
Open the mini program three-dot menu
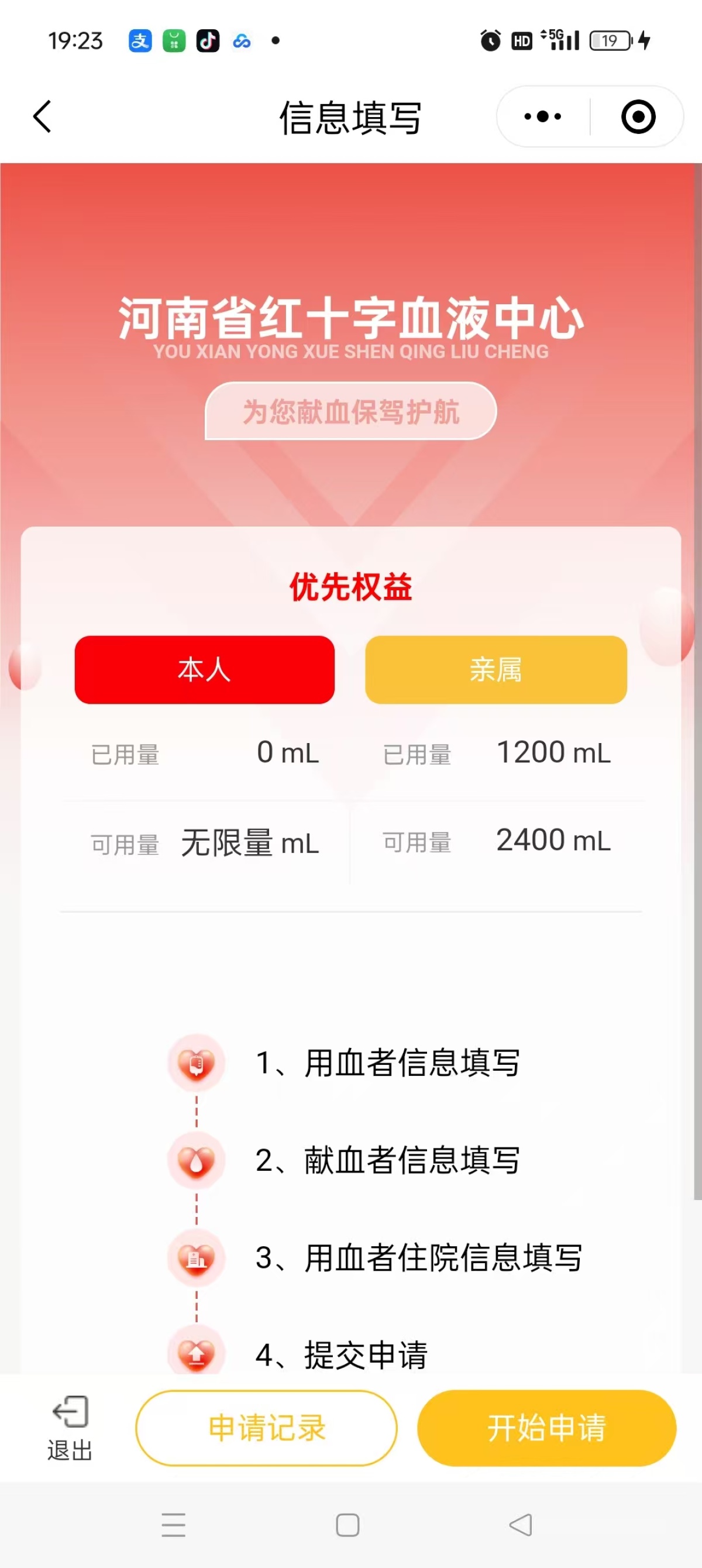pyautogui.click(x=542, y=117)
